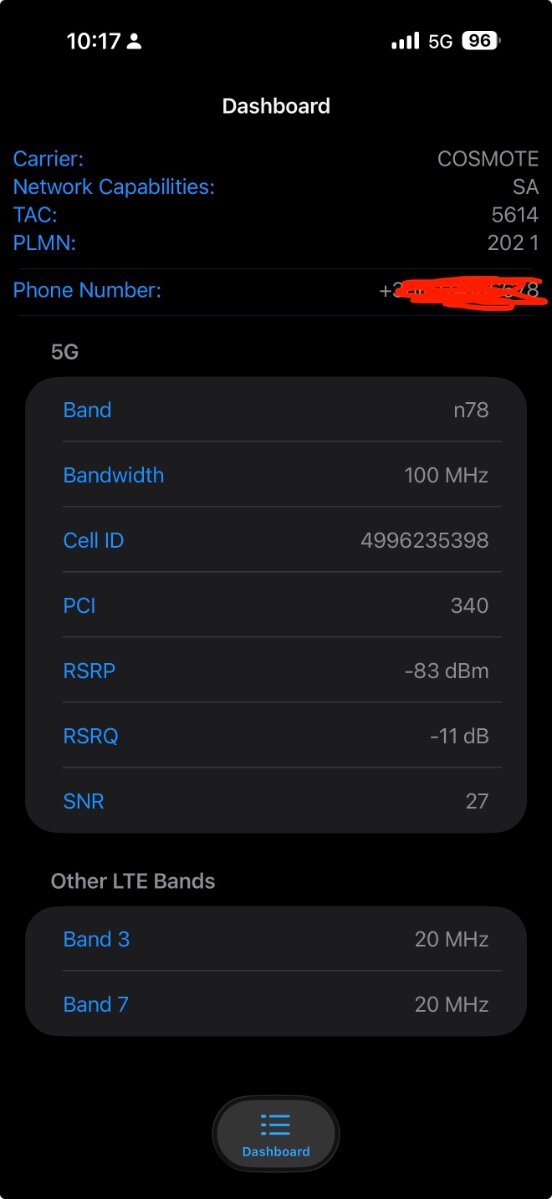Open the Dashboard tab in the bottom bar

[x=275, y=1134]
